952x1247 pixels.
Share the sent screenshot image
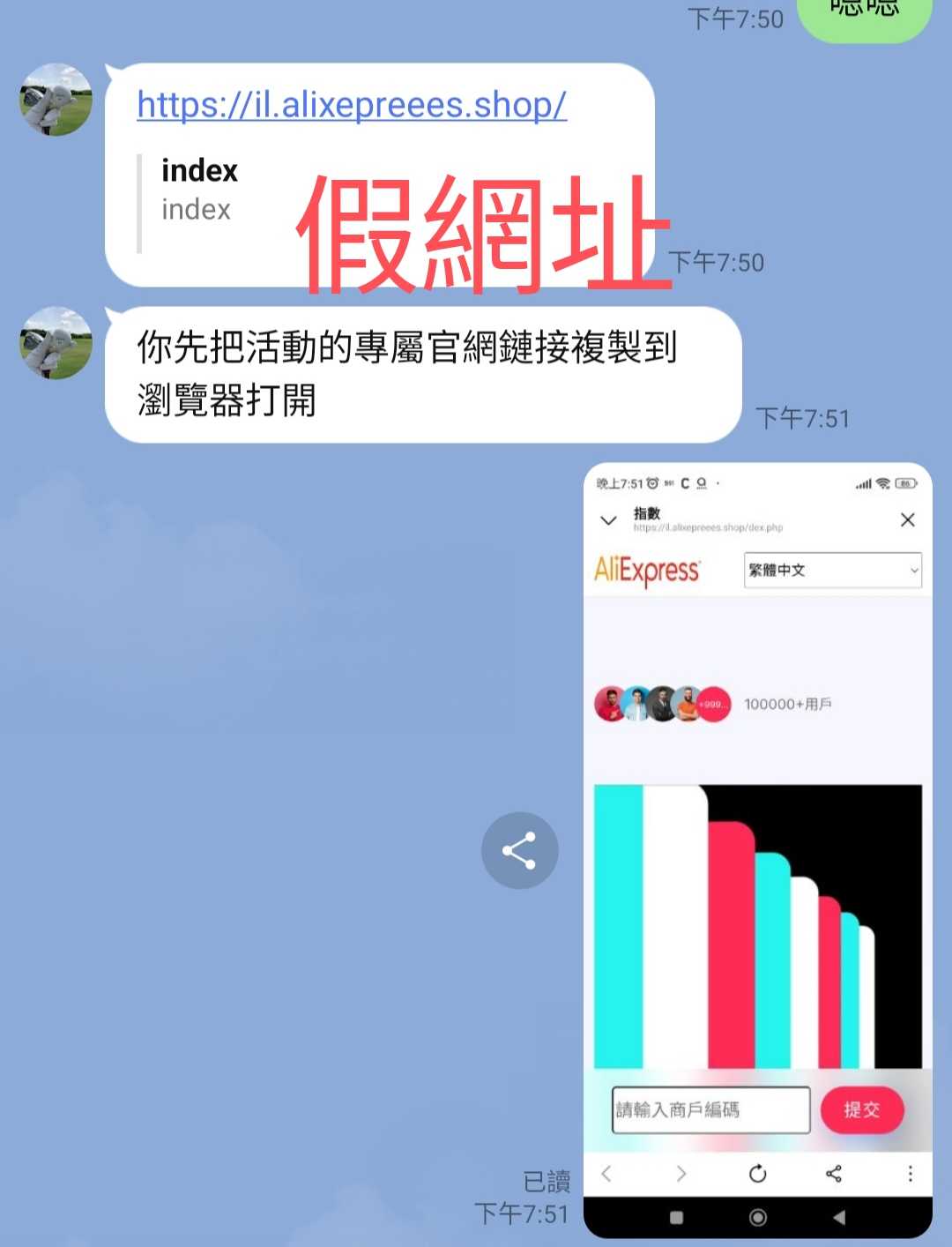(519, 850)
